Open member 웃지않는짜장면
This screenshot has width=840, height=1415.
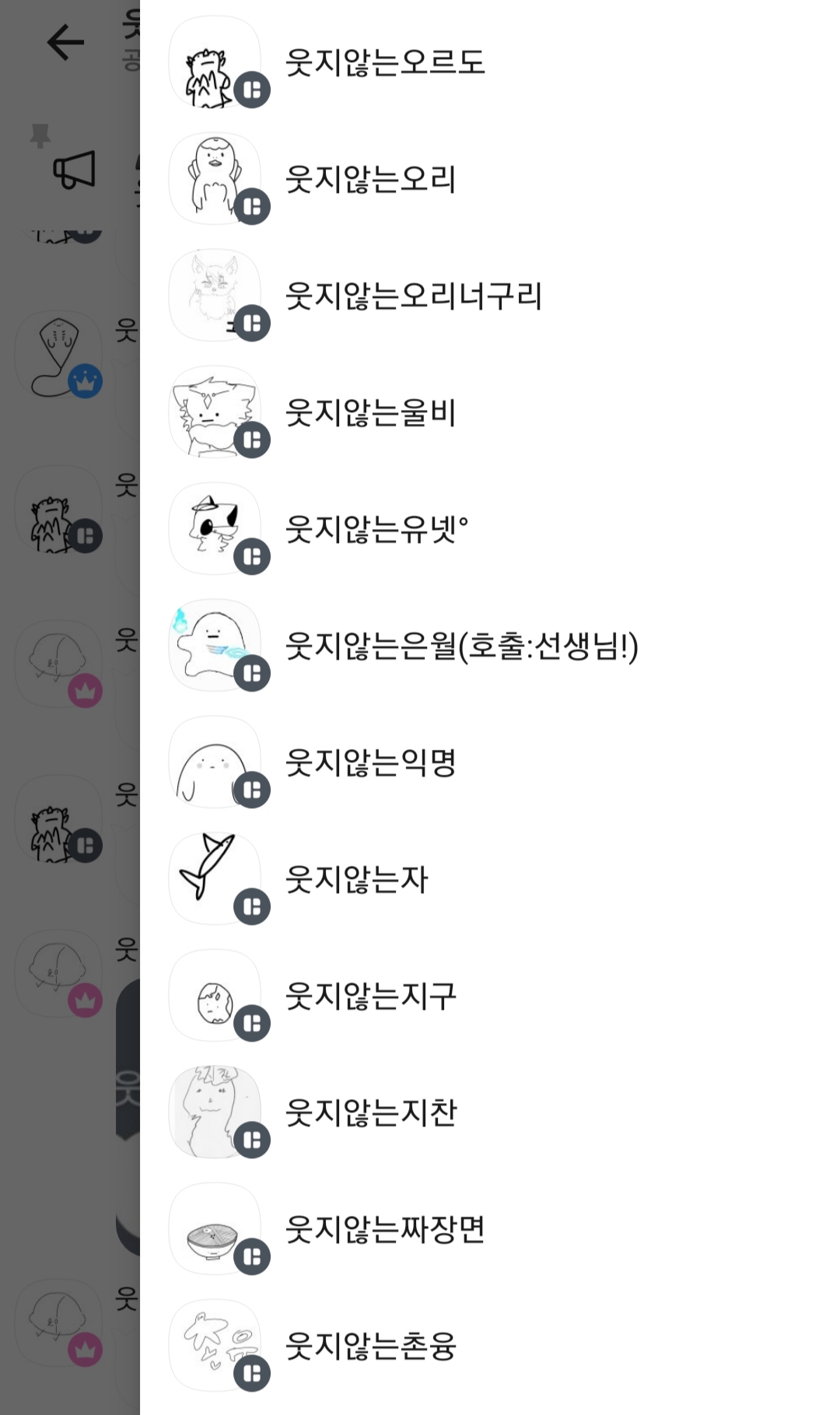(490, 1229)
